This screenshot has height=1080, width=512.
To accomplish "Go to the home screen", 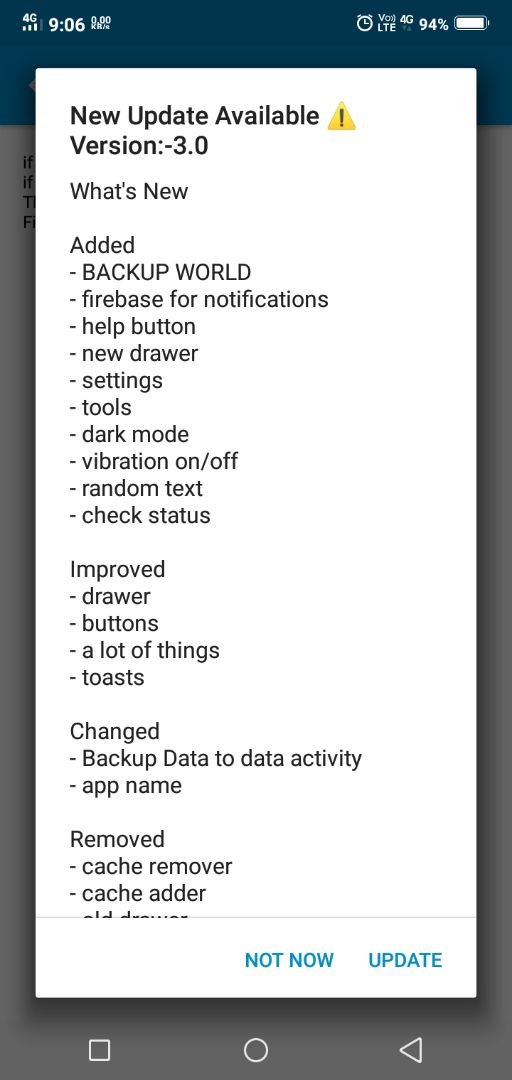I will (256, 1050).
